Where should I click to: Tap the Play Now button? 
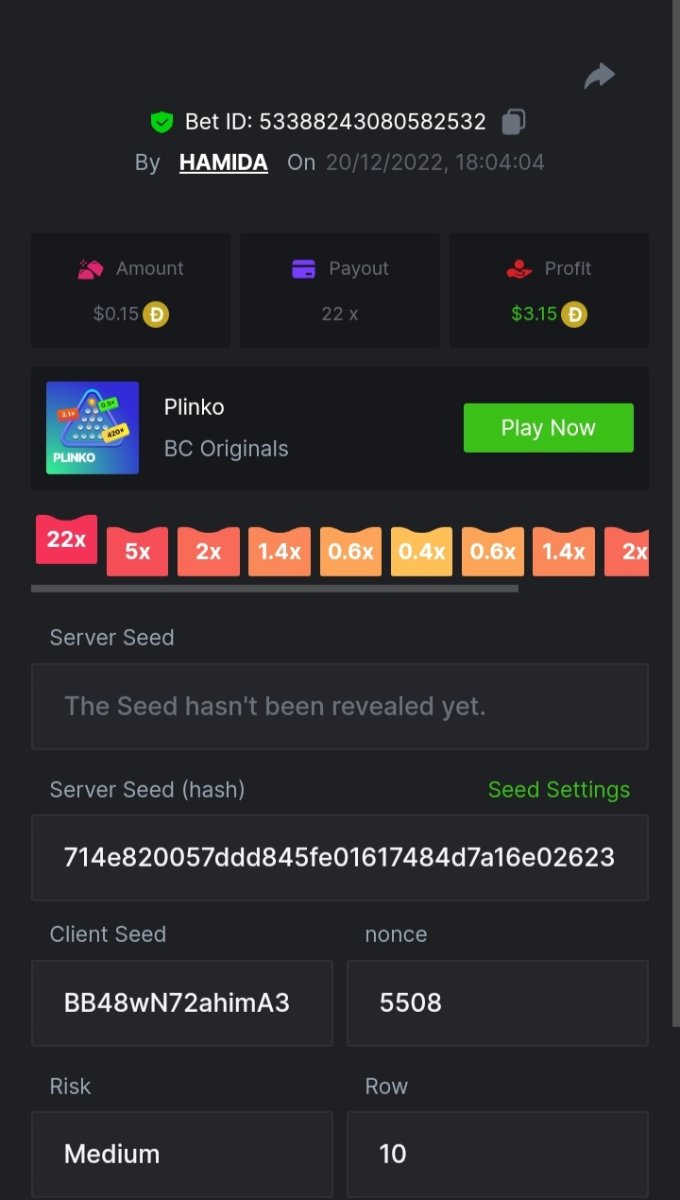548,428
